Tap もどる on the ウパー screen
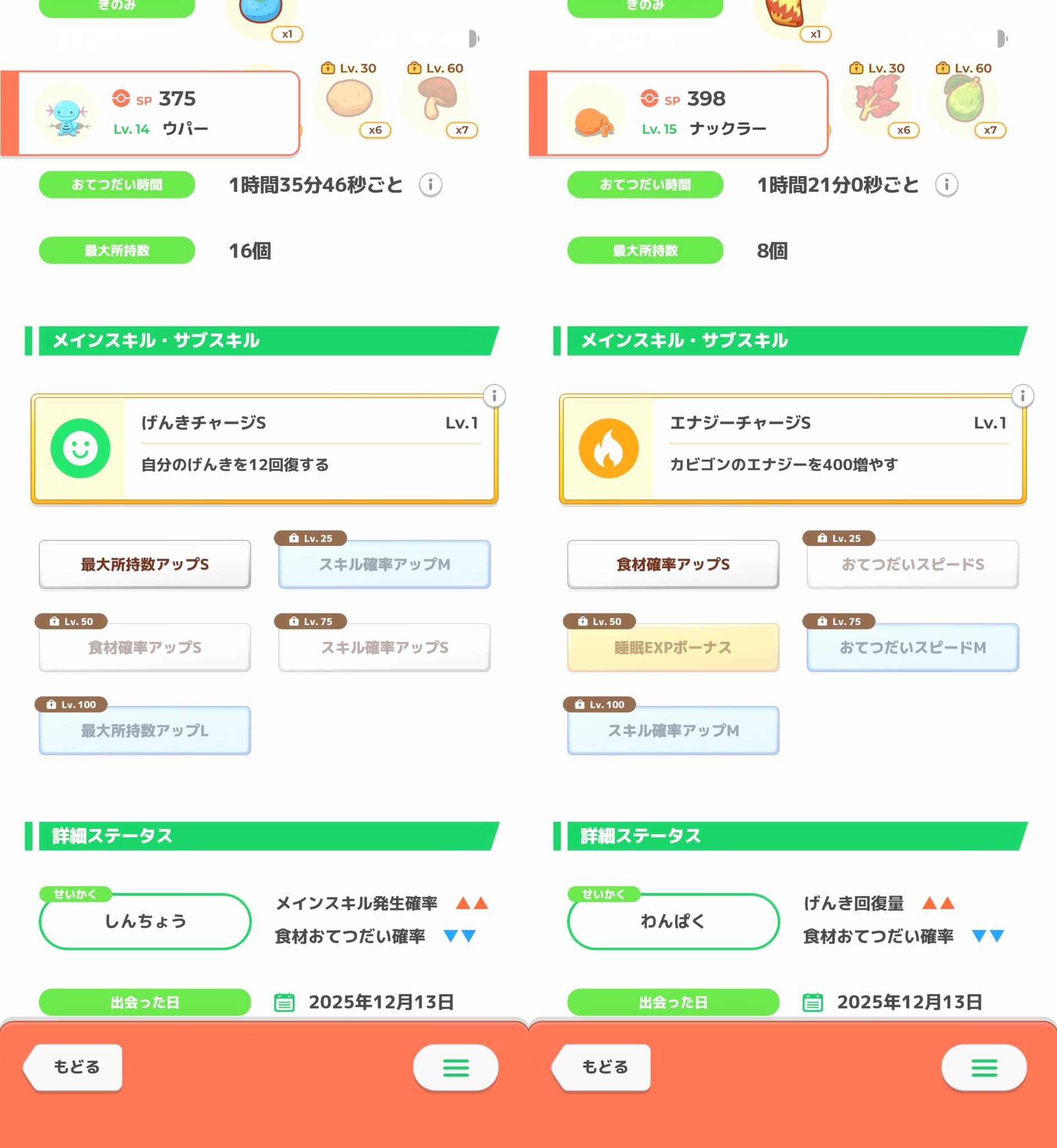The height and width of the screenshot is (1148, 1057). click(76, 1067)
